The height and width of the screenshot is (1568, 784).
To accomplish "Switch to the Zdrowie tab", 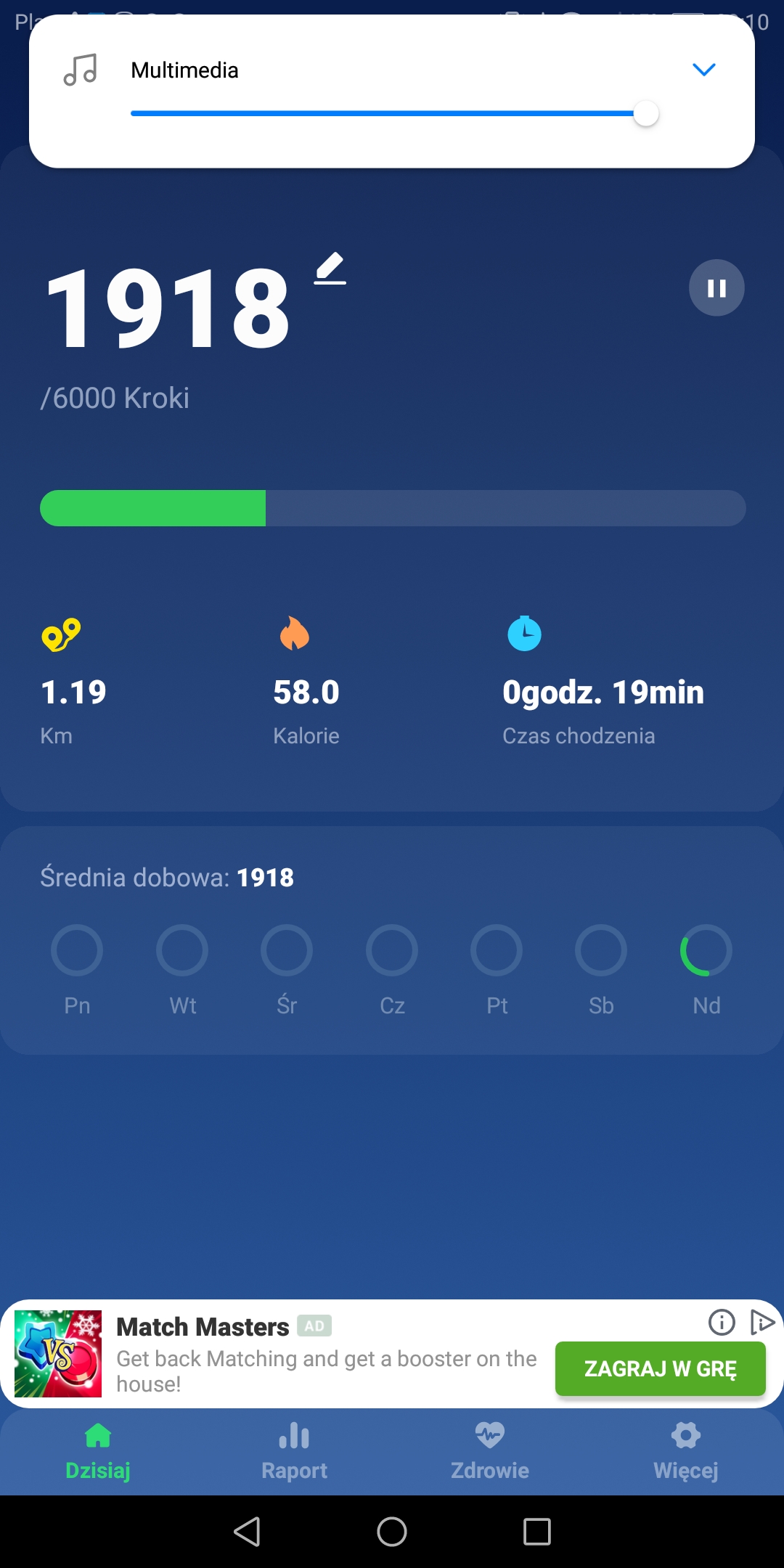I will (x=490, y=1452).
